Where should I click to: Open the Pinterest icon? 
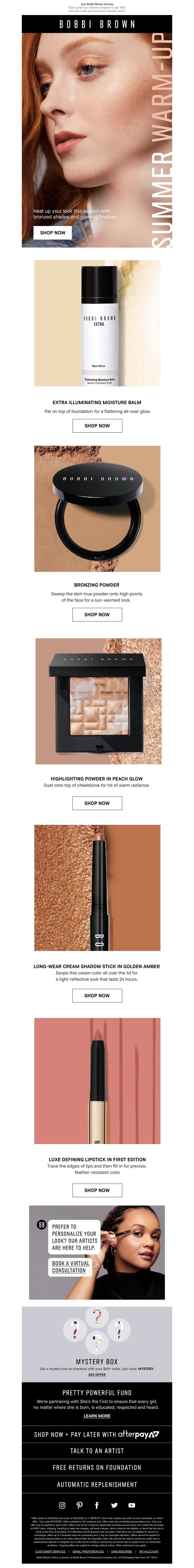(x=79, y=1505)
